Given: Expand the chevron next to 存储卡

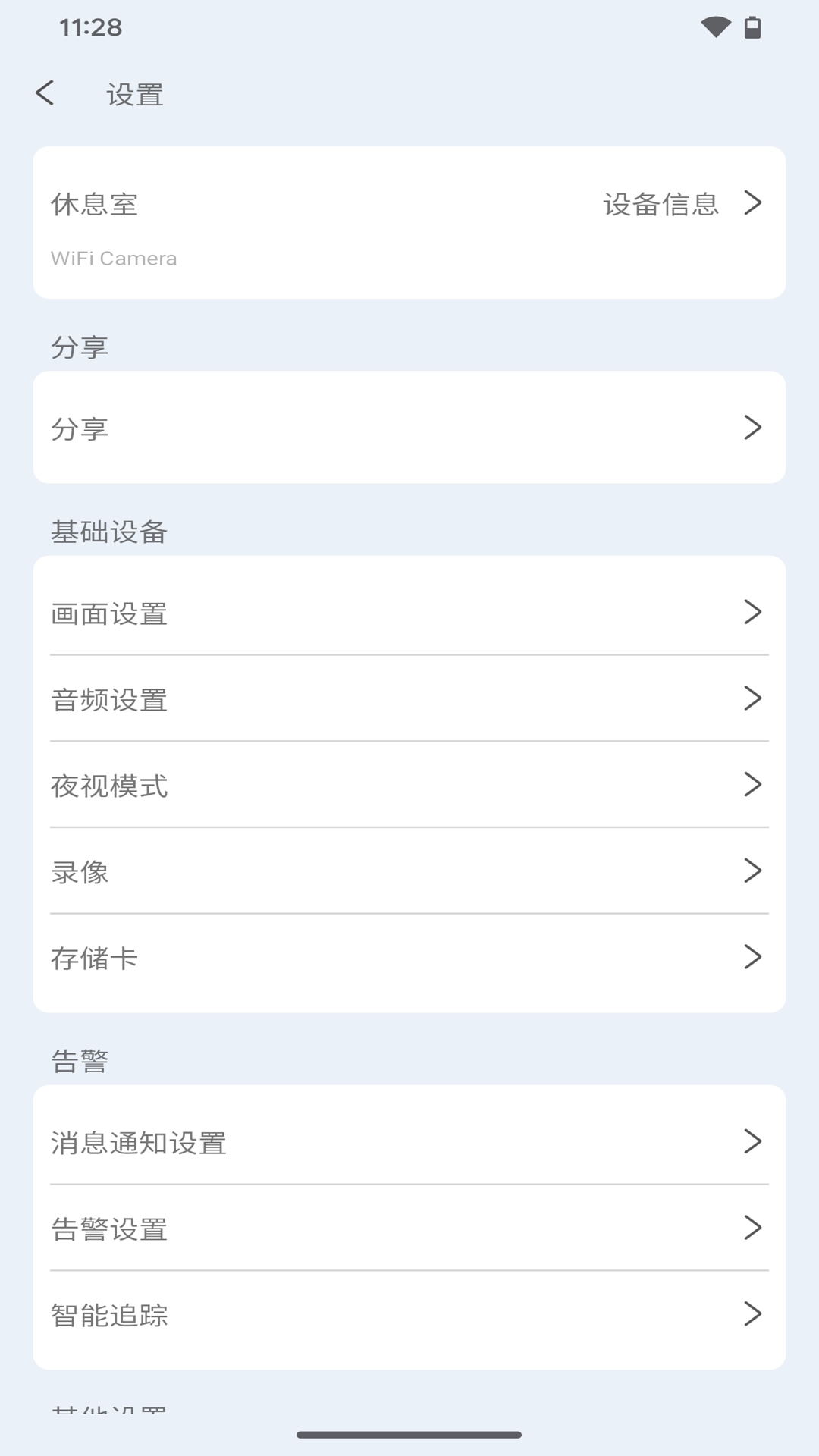Looking at the screenshot, I should tap(753, 957).
